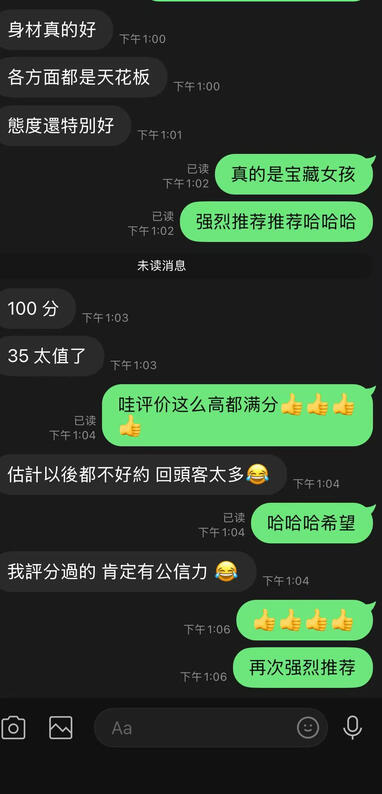Open the photo gallery picker
This screenshot has width=382, height=794.
(61, 728)
